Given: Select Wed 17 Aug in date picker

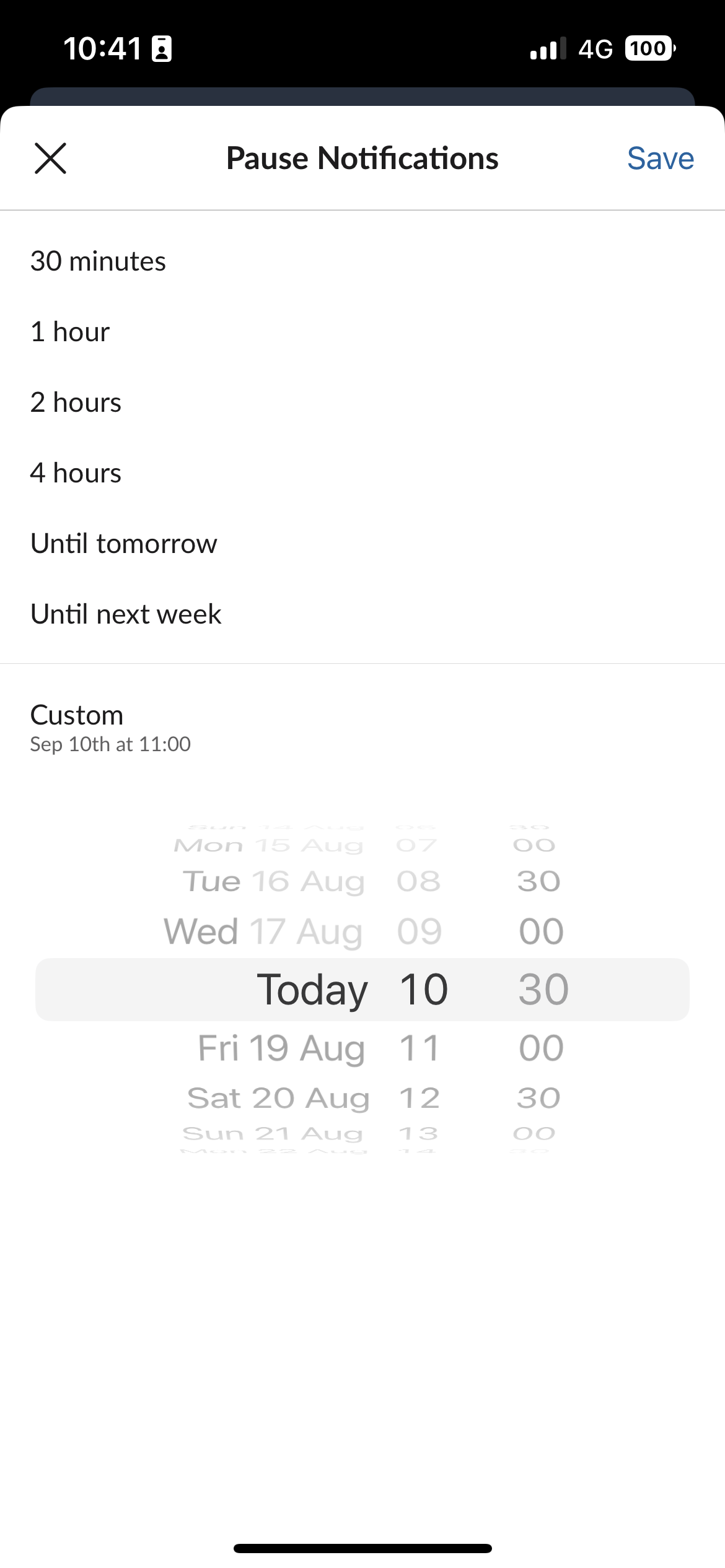Looking at the screenshot, I should coord(263,931).
